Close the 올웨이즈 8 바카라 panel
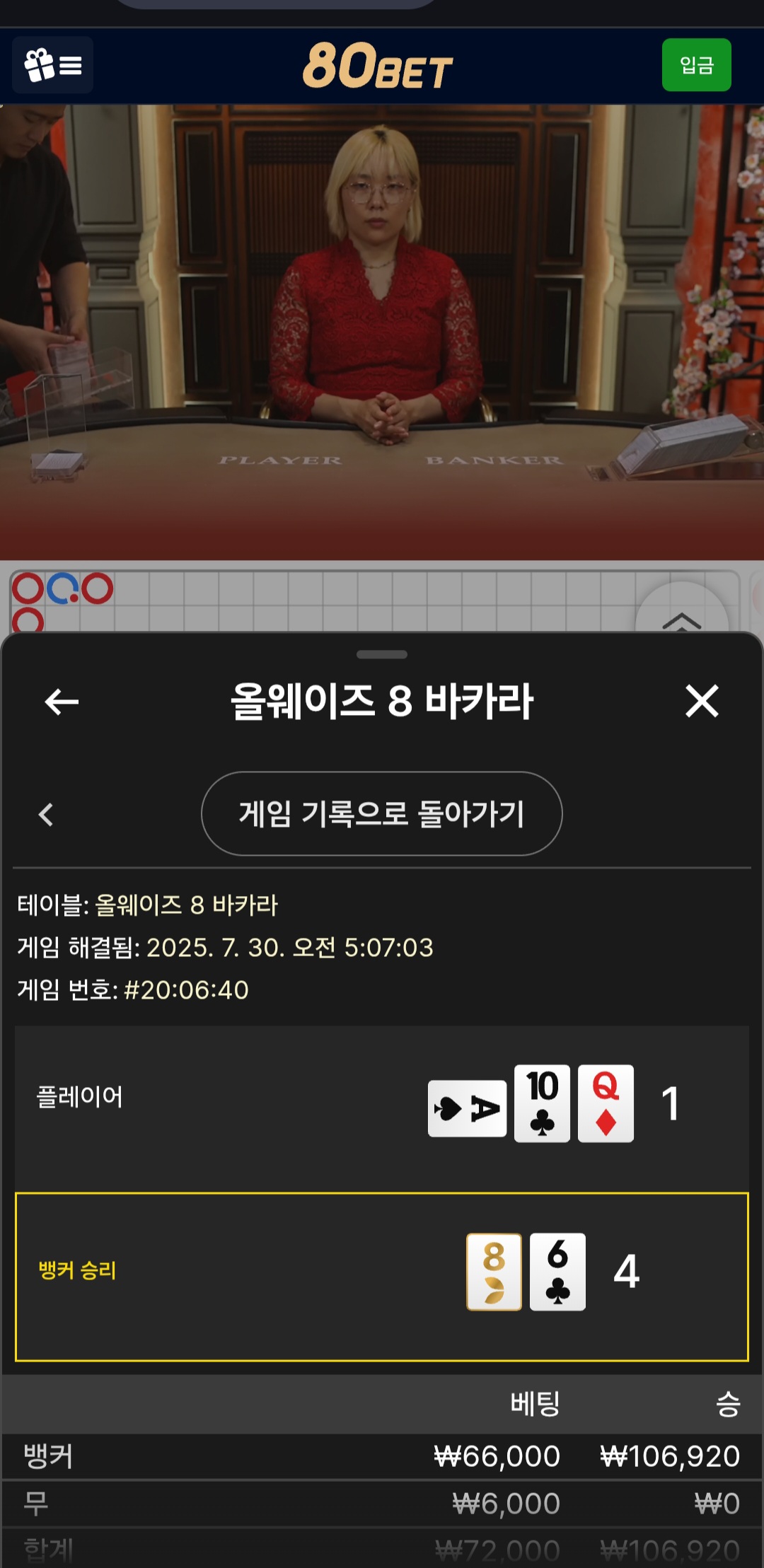764x1568 pixels. [x=702, y=701]
